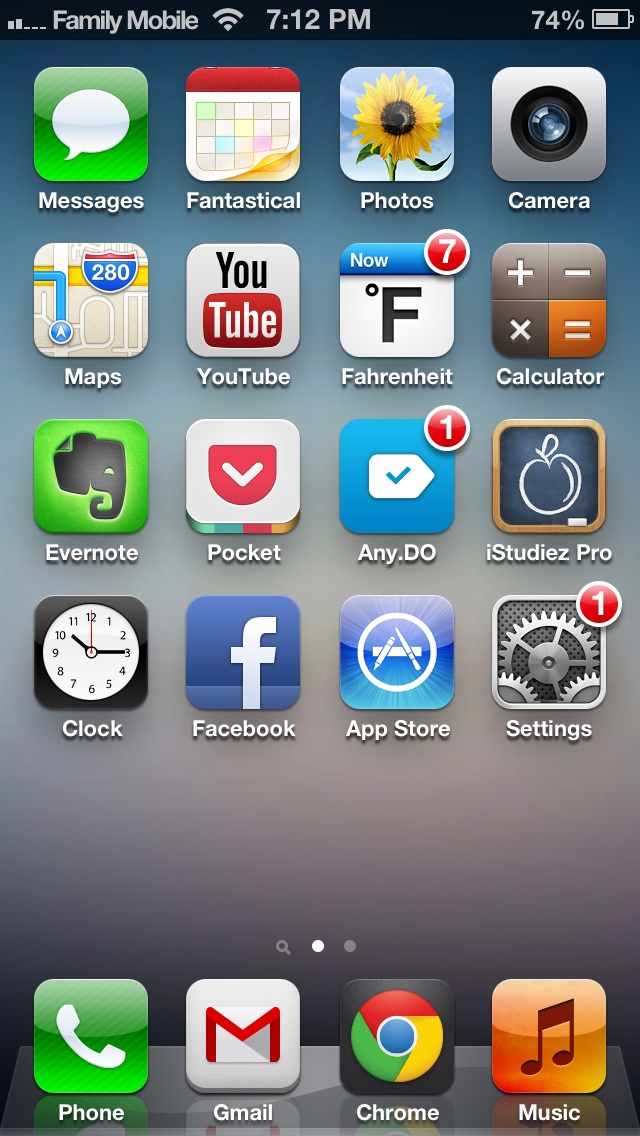Launch Gmail from the dock

pyautogui.click(x=243, y=1036)
